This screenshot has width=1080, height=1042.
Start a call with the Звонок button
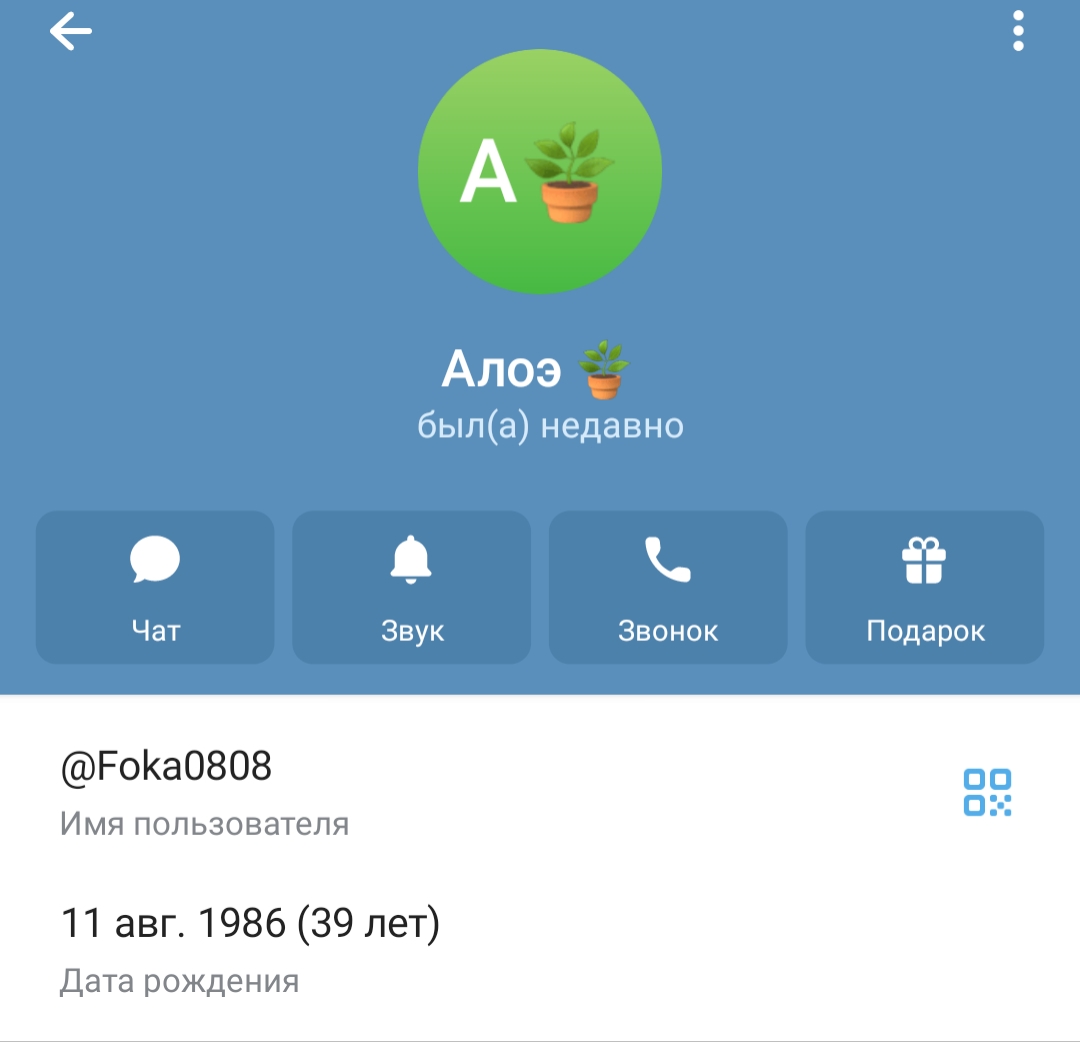tap(668, 587)
